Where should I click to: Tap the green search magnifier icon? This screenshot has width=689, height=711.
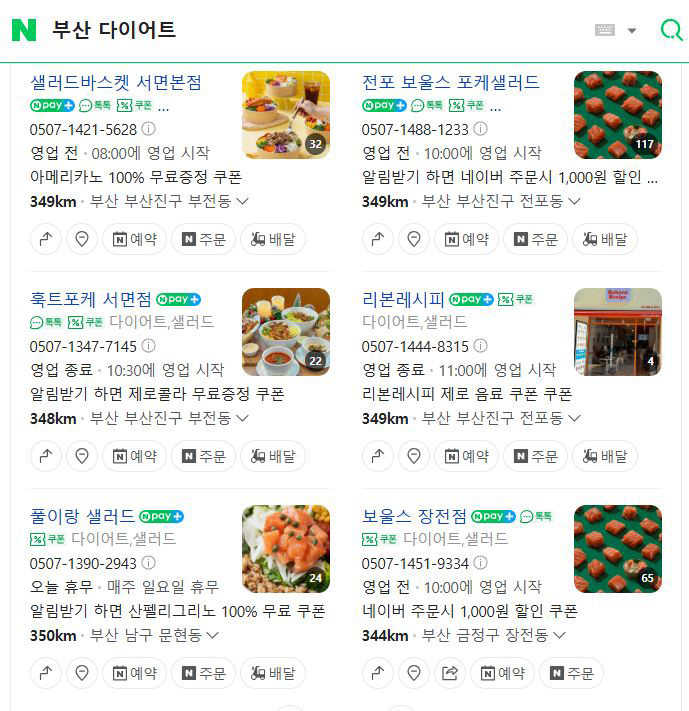[672, 30]
